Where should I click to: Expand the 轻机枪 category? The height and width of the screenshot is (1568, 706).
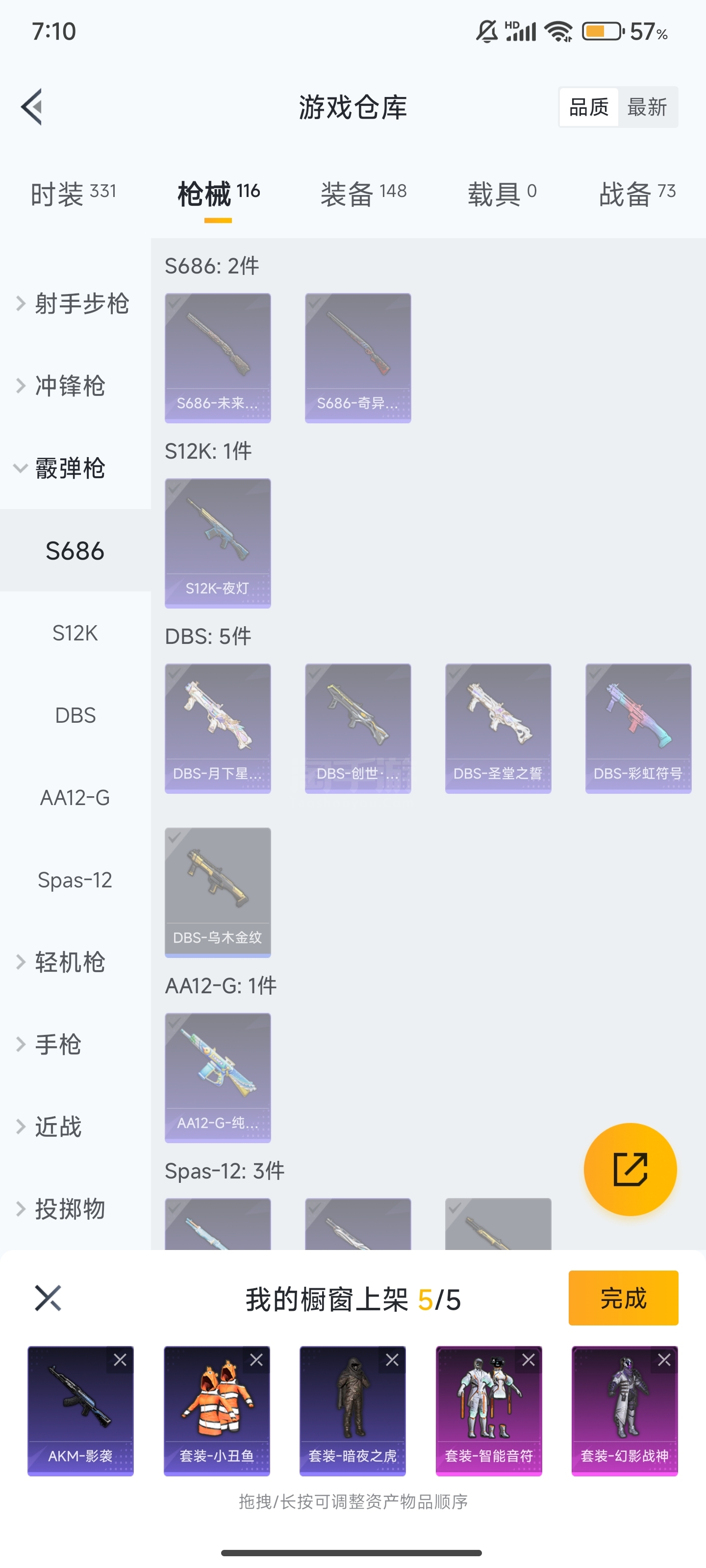[x=70, y=962]
